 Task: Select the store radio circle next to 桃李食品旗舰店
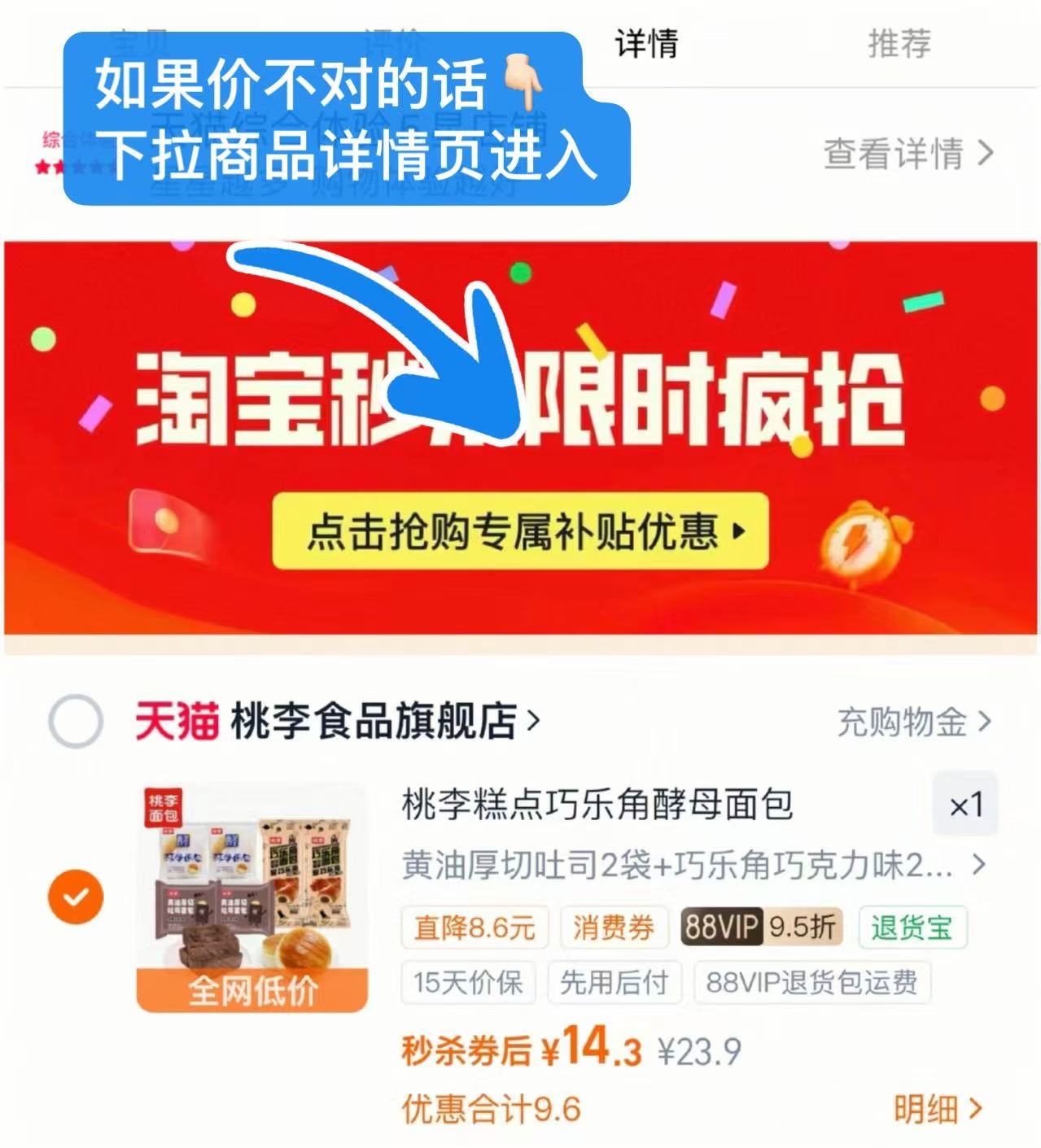coord(74,720)
